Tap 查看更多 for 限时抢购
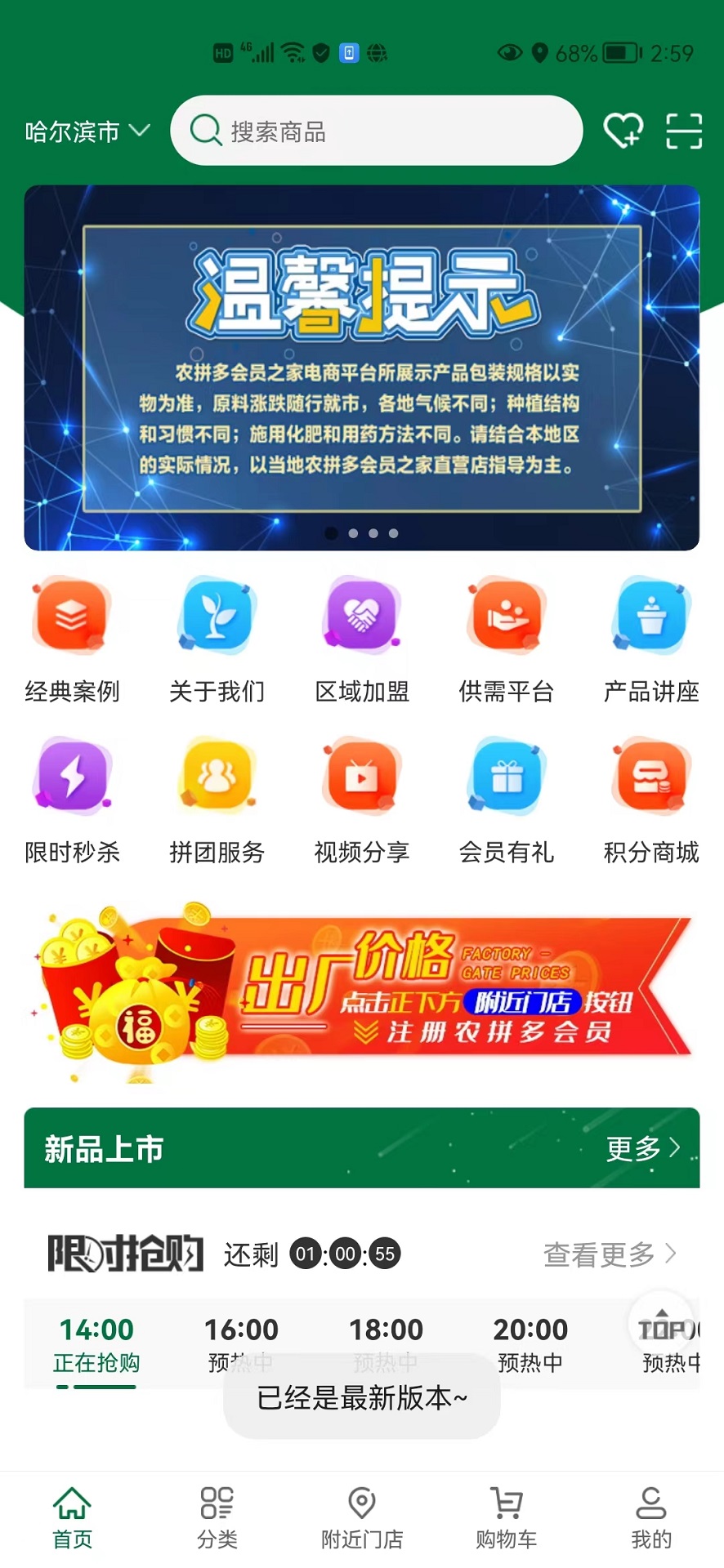The height and width of the screenshot is (1568, 724). click(x=610, y=1254)
